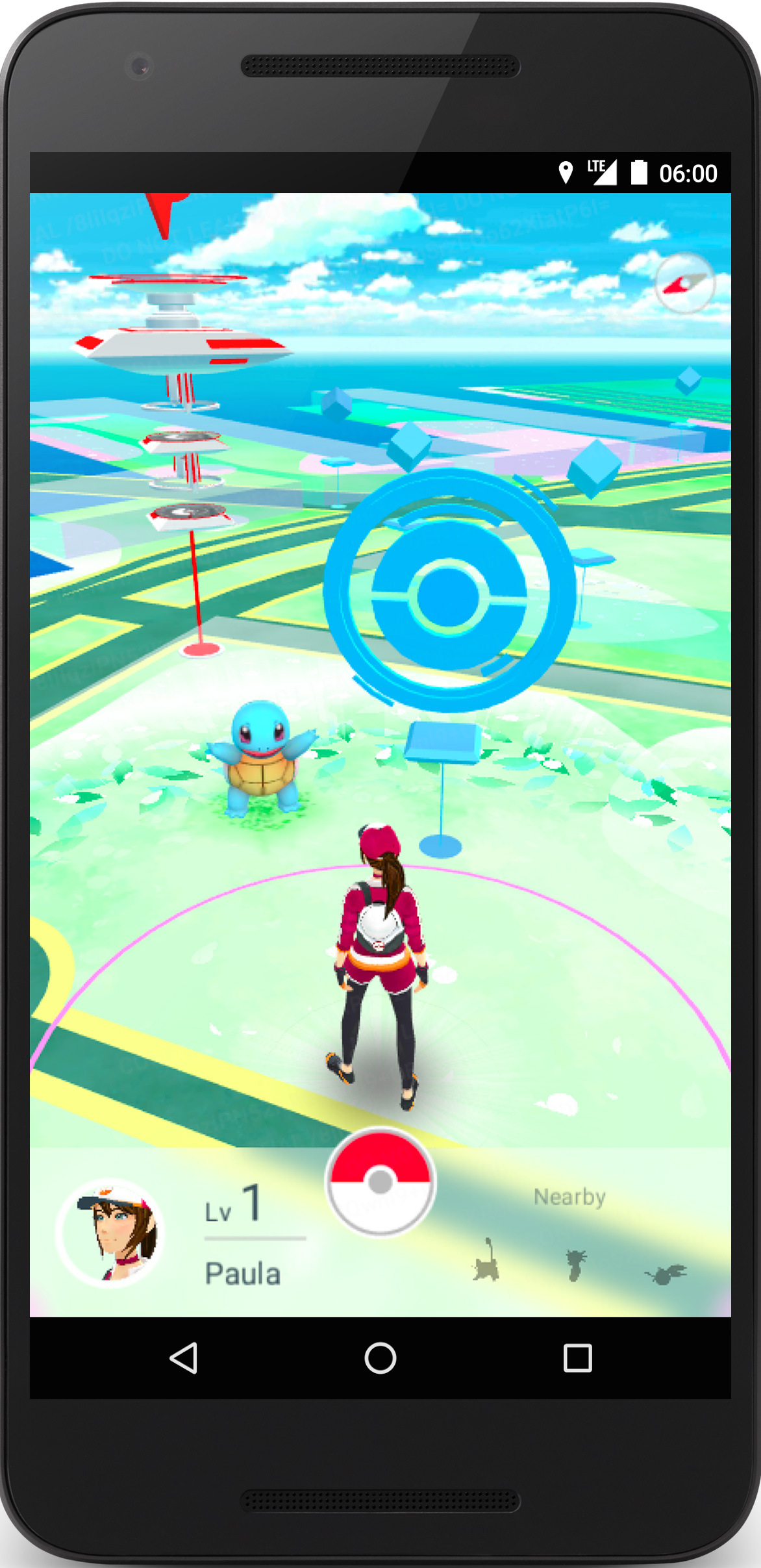Tap the Android back button
This screenshot has width=761, height=1568.
(184, 1358)
